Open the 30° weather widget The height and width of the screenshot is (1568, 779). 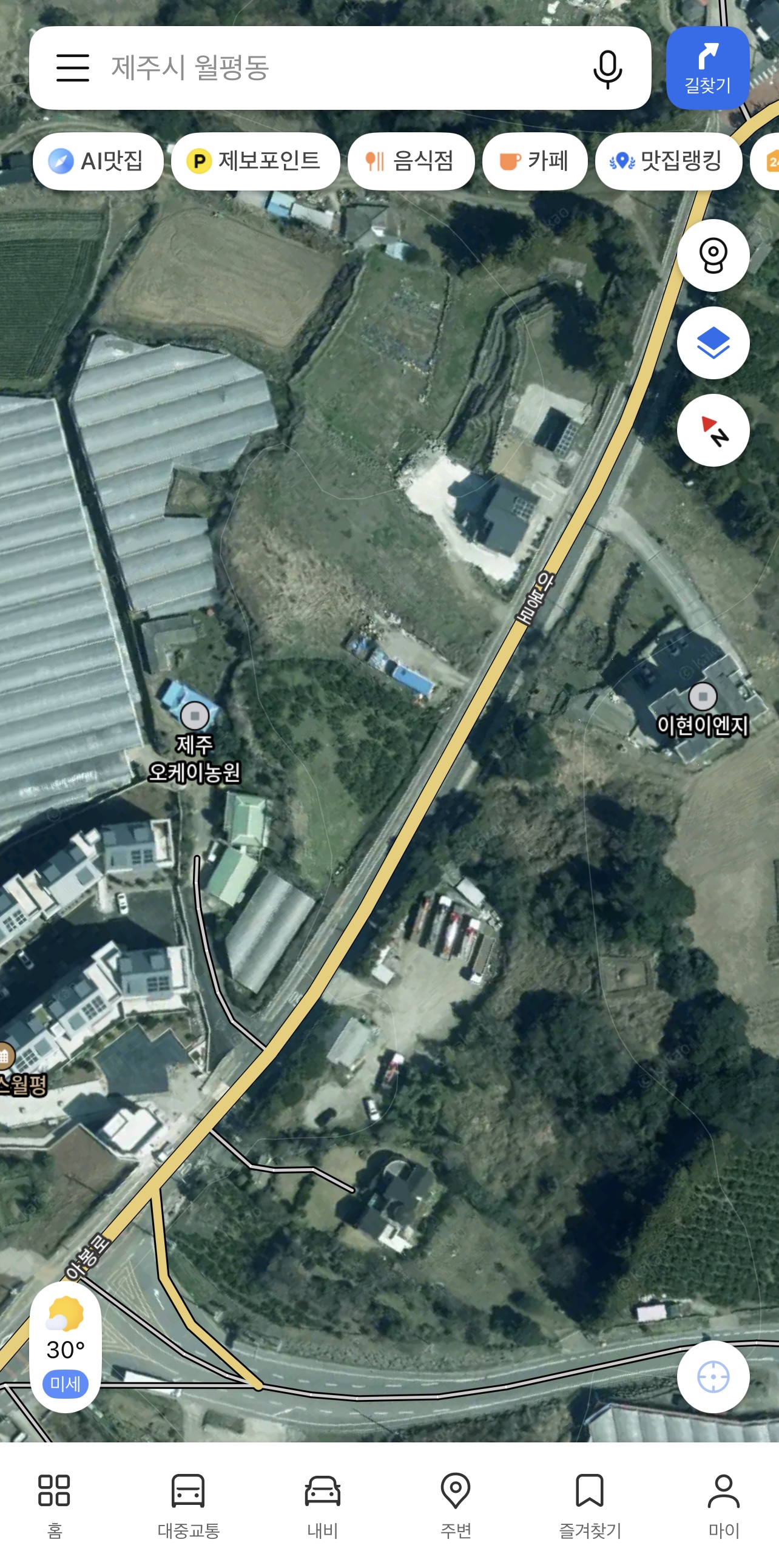point(65,1347)
